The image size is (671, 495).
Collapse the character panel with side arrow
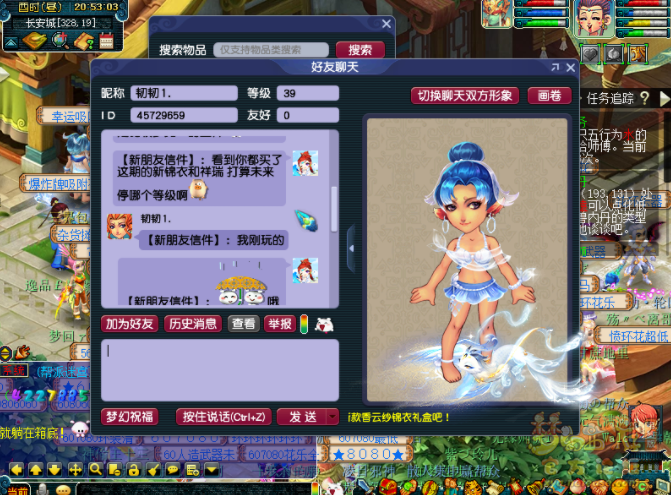352,242
